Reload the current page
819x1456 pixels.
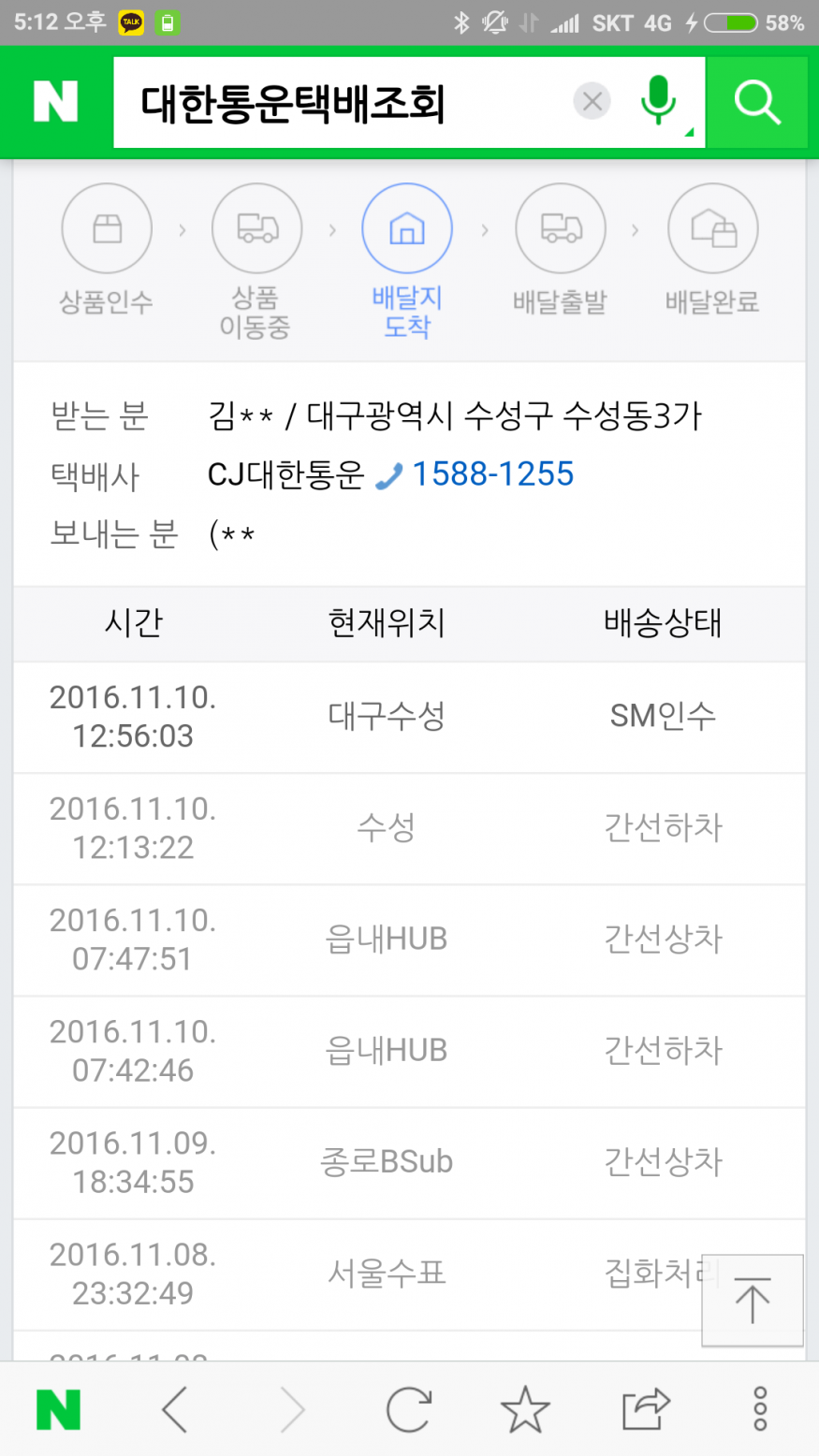[x=409, y=1409]
